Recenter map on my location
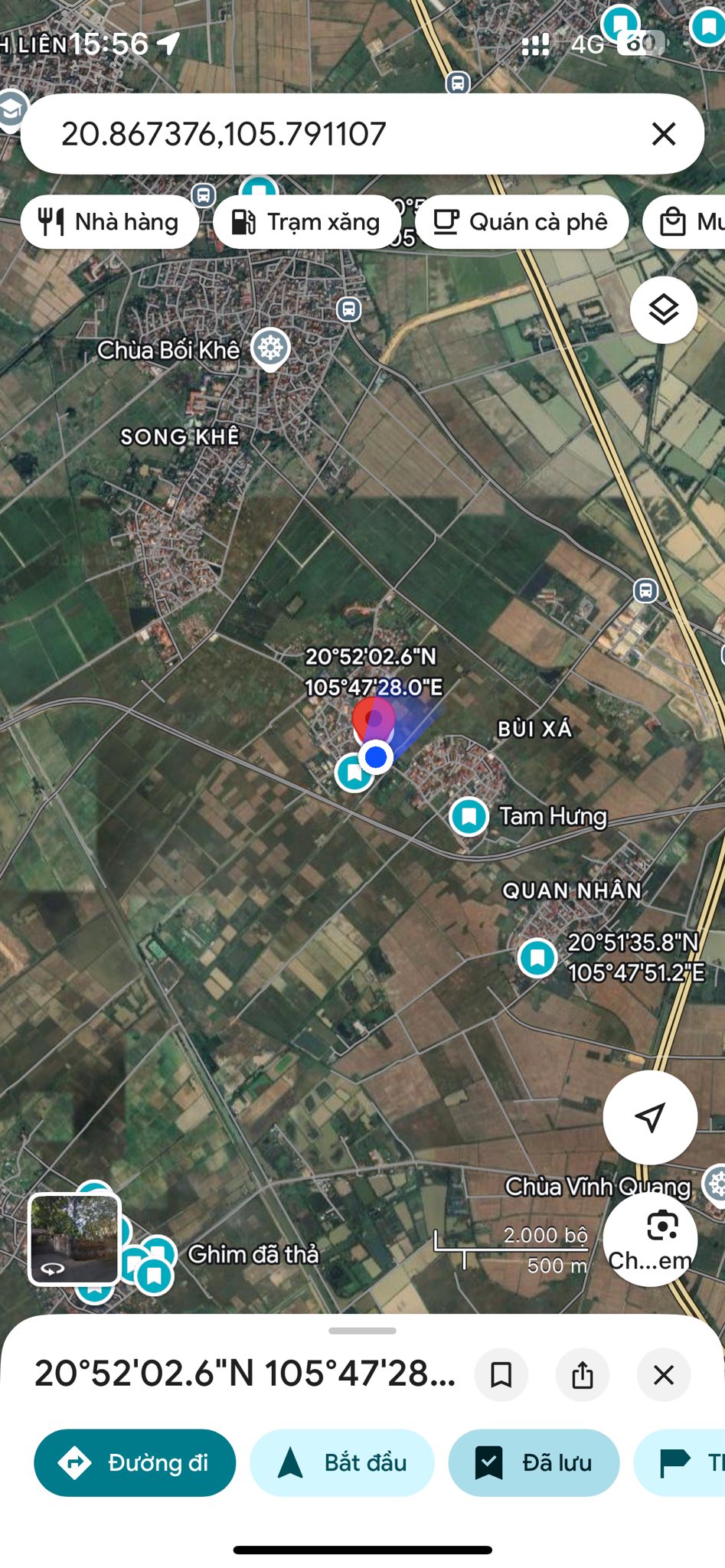Screen dimensions: 725x1568 pos(650,1117)
